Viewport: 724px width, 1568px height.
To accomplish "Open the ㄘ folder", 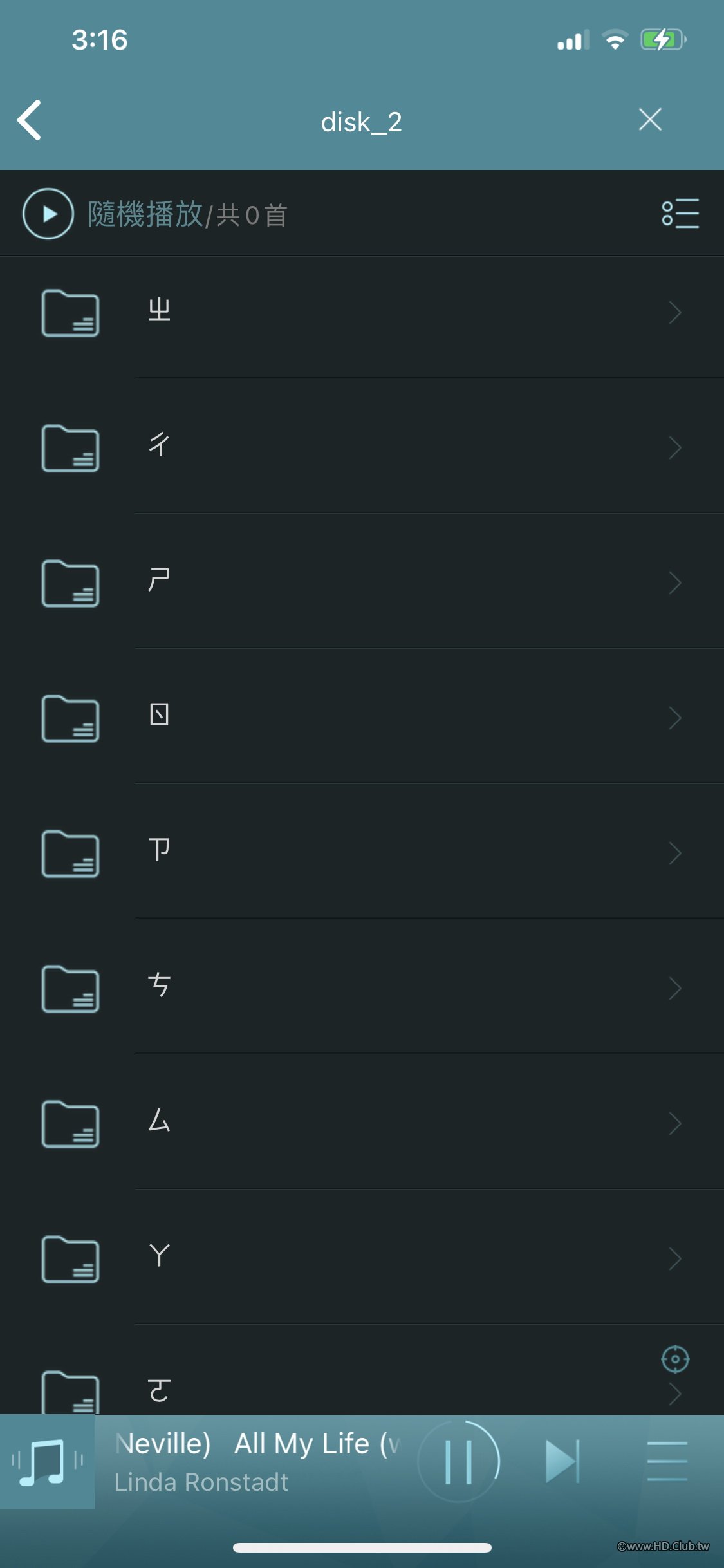I will [362, 988].
